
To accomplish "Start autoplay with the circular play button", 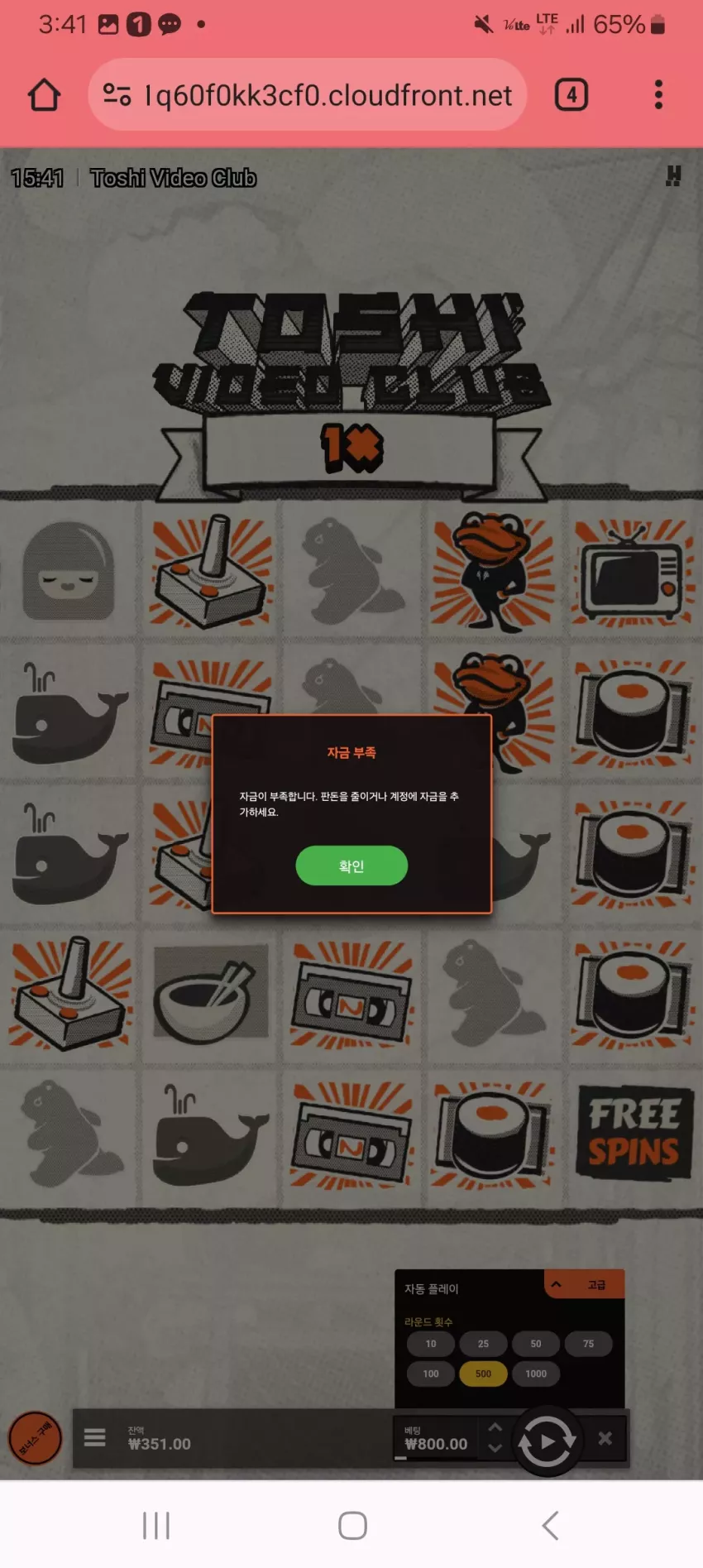I will coord(546,1441).
